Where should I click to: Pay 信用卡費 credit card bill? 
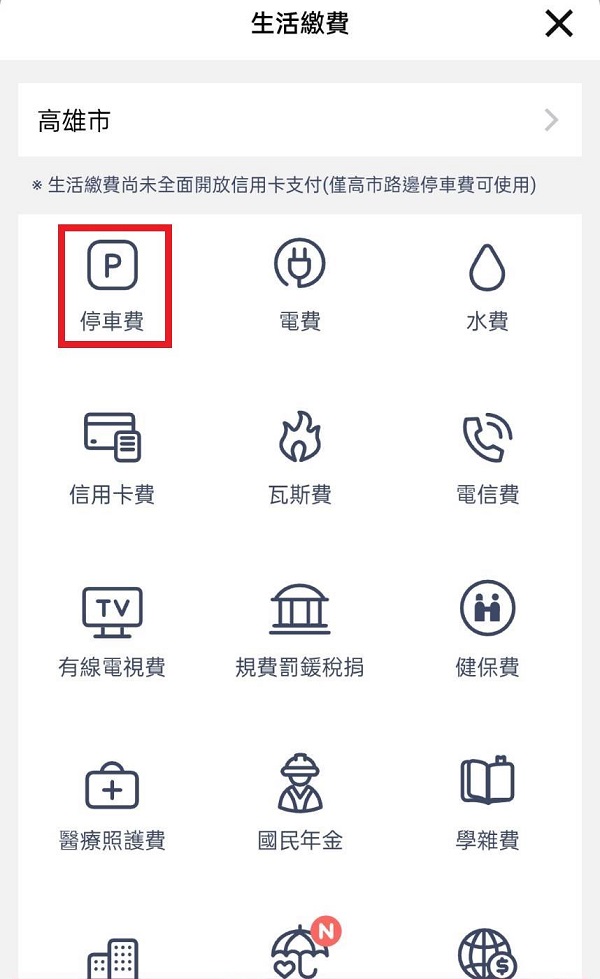pyautogui.click(x=112, y=459)
